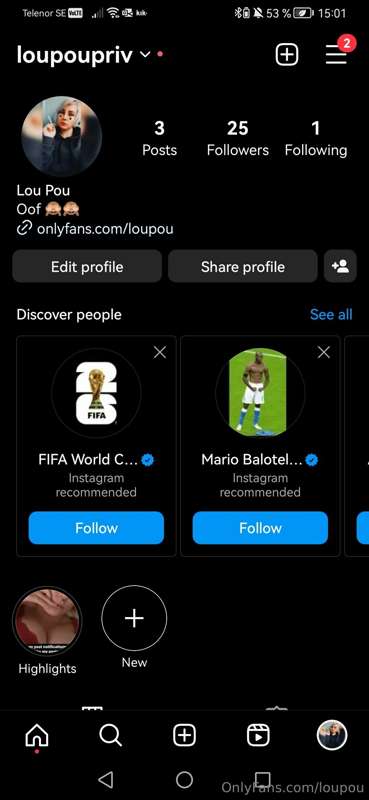Screen dimensions: 369x800
Task: View the Following list
Action: pos(316,138)
